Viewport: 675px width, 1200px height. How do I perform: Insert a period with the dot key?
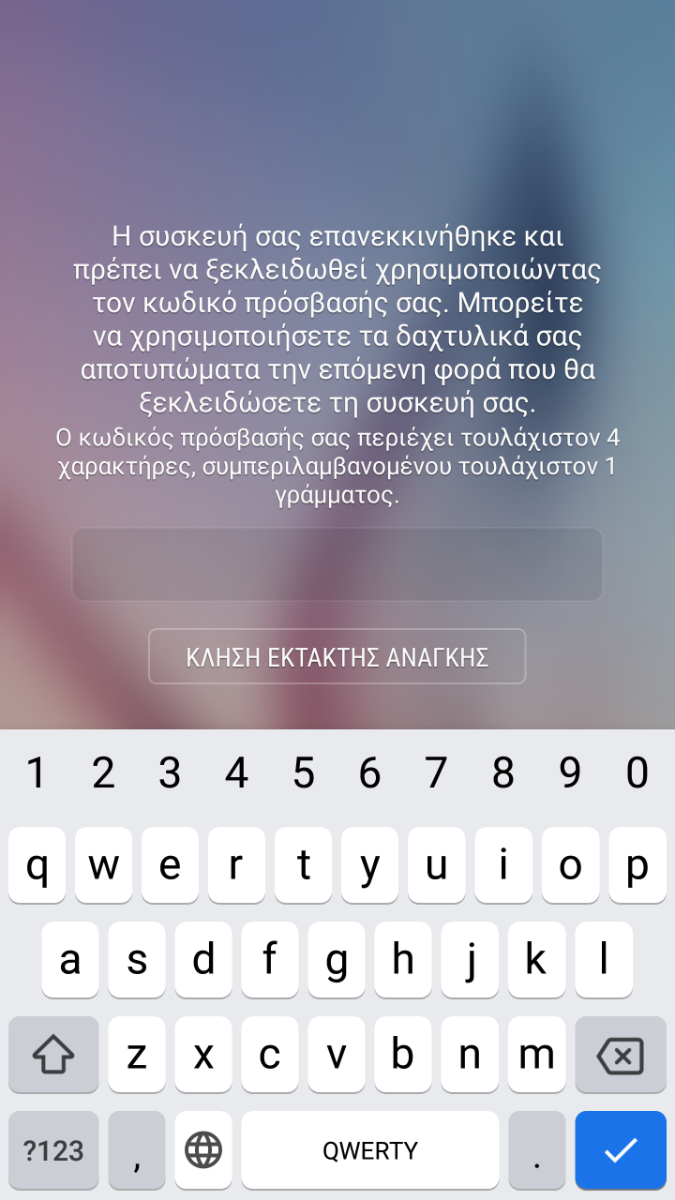pos(537,1150)
